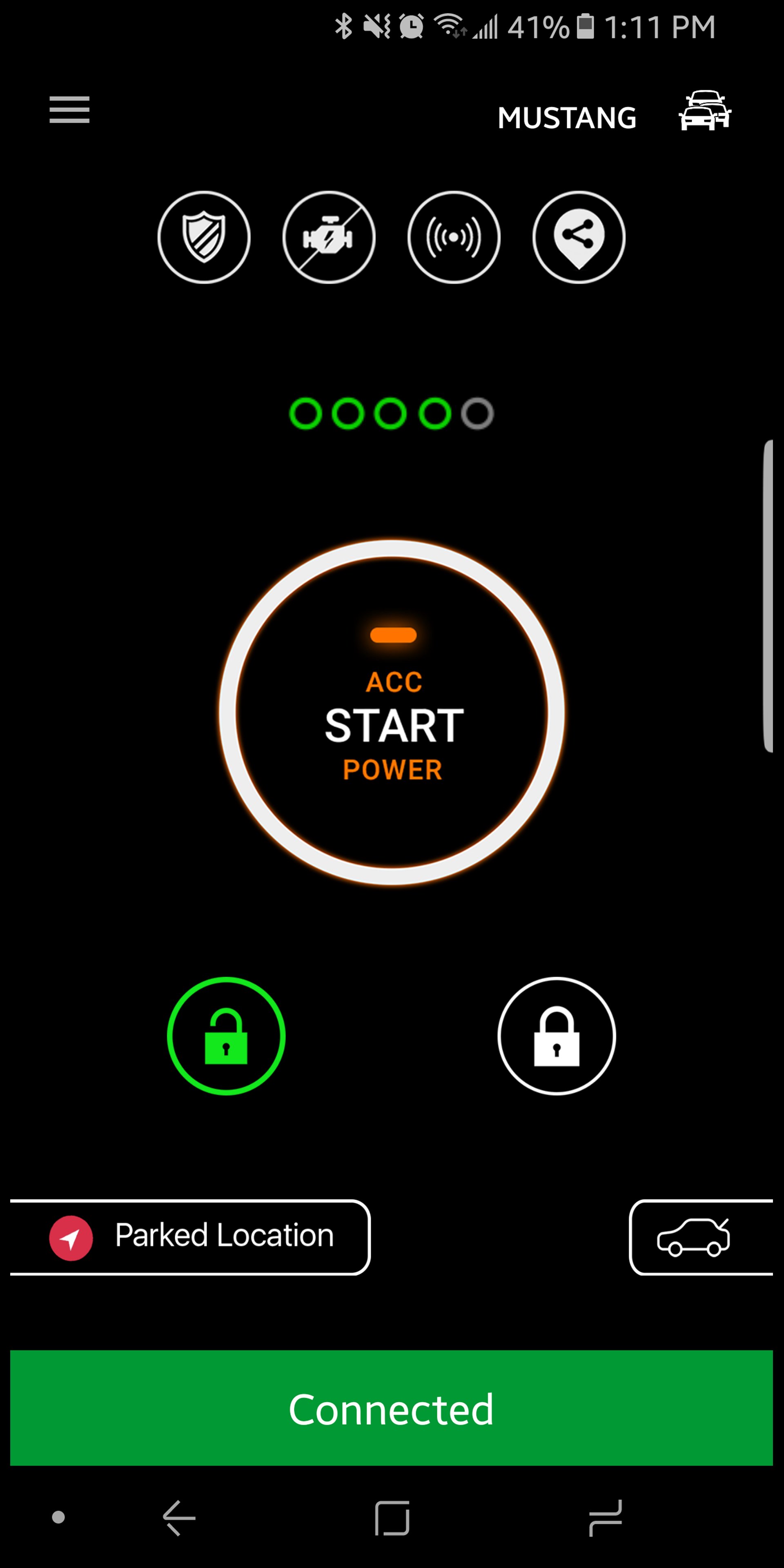The image size is (784, 1568).
Task: Share the vehicle location
Action: [x=579, y=237]
